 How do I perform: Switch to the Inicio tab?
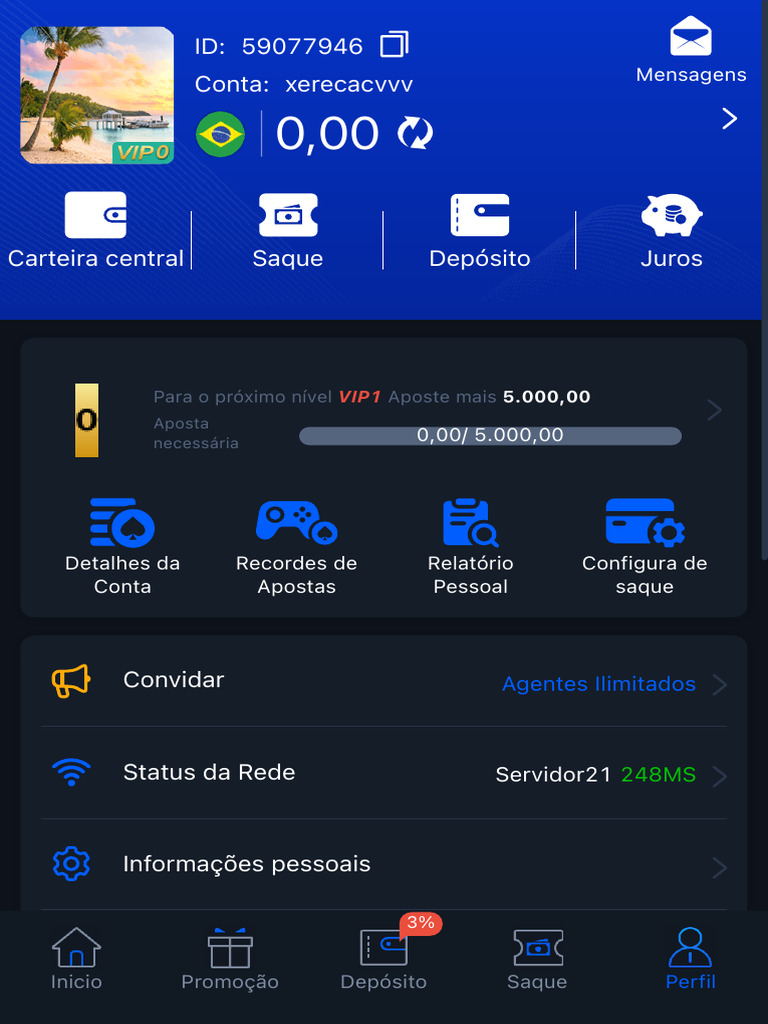coord(77,959)
